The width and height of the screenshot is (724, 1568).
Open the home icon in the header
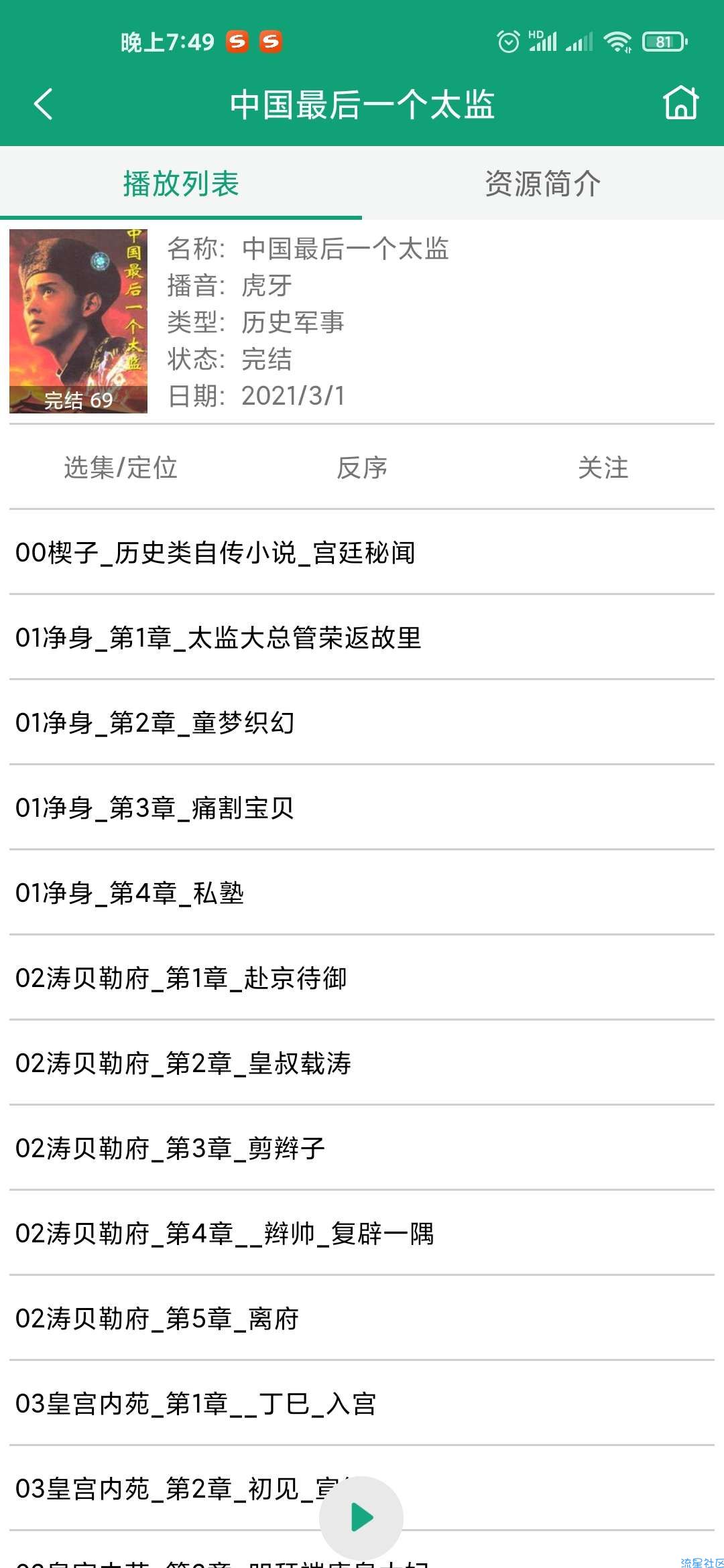point(680,103)
